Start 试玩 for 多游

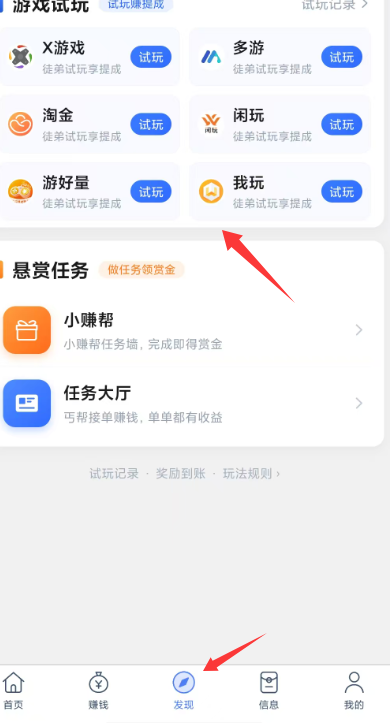pyautogui.click(x=342, y=57)
